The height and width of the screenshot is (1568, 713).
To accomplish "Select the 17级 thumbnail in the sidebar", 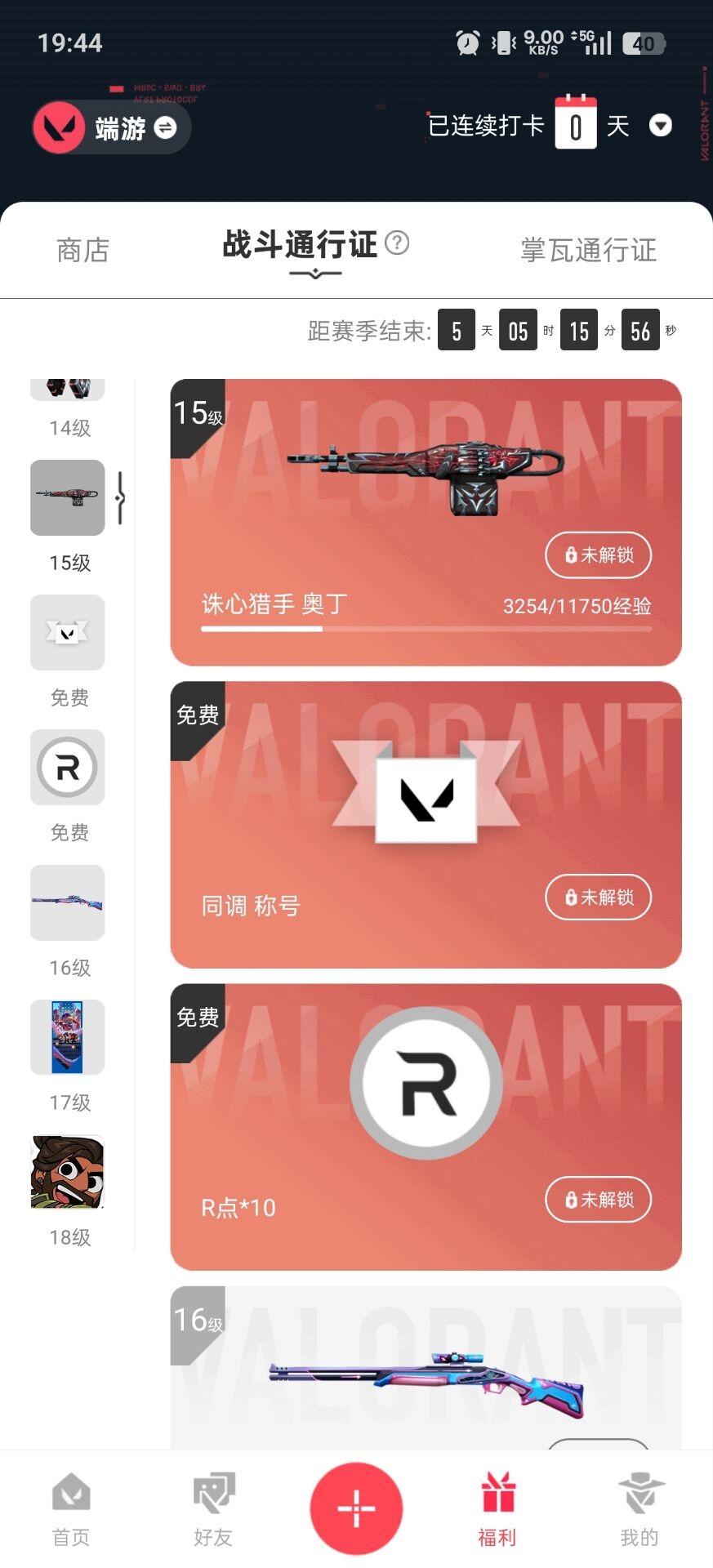I will (68, 1037).
